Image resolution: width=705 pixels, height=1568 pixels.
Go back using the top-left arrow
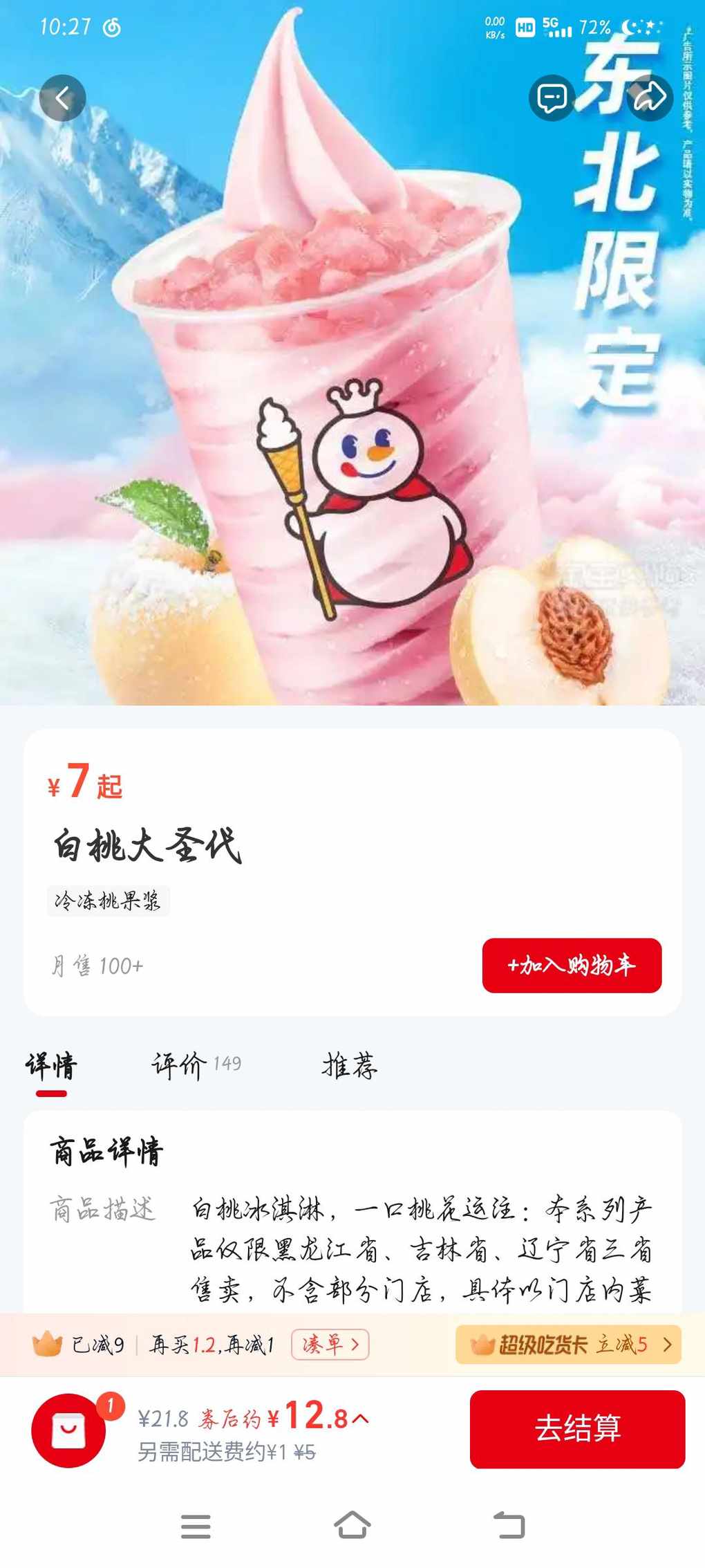tap(62, 98)
